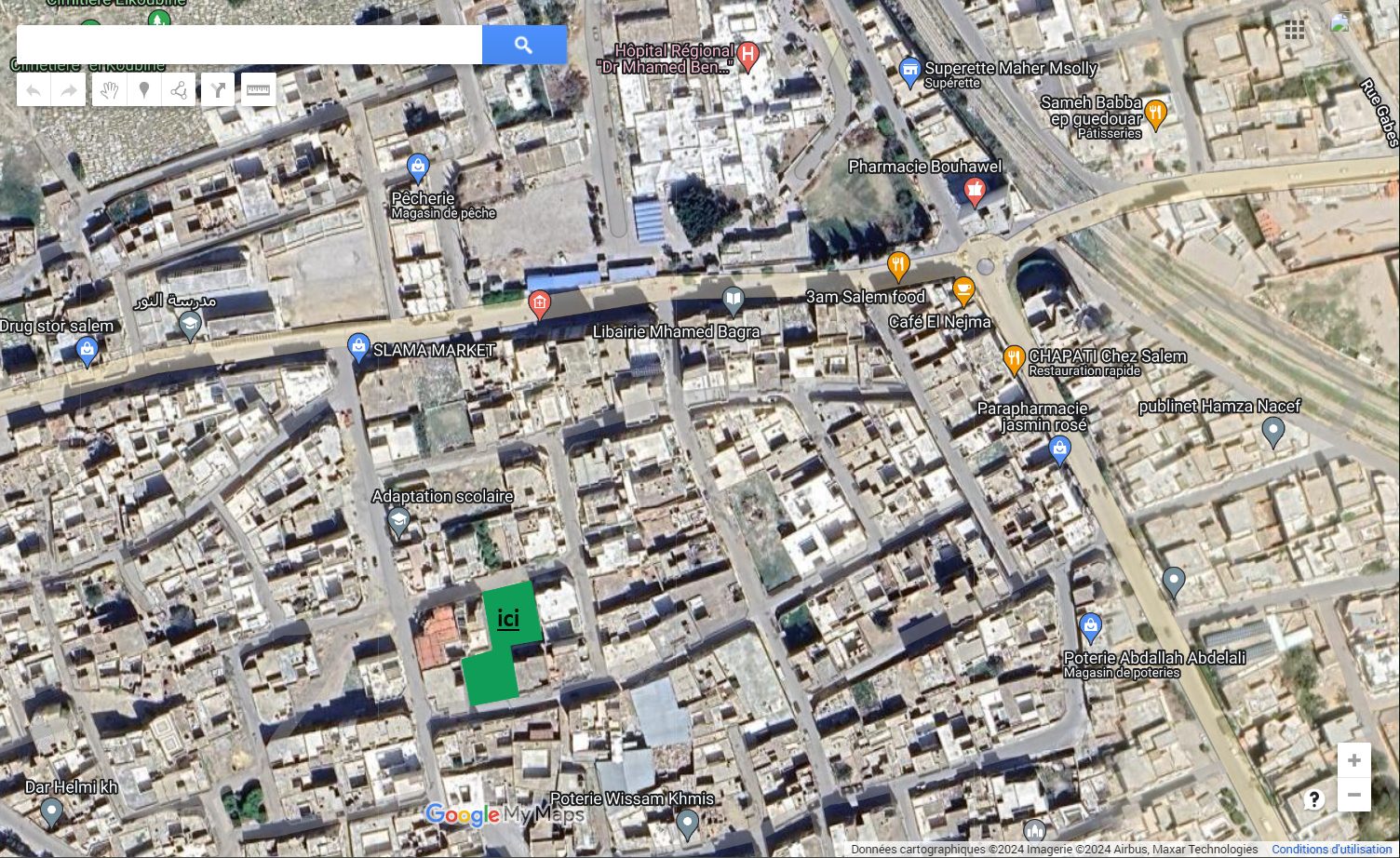This screenshot has width=1400, height=858.
Task: Open the Conditions d'utilisation link
Action: coord(1332,849)
